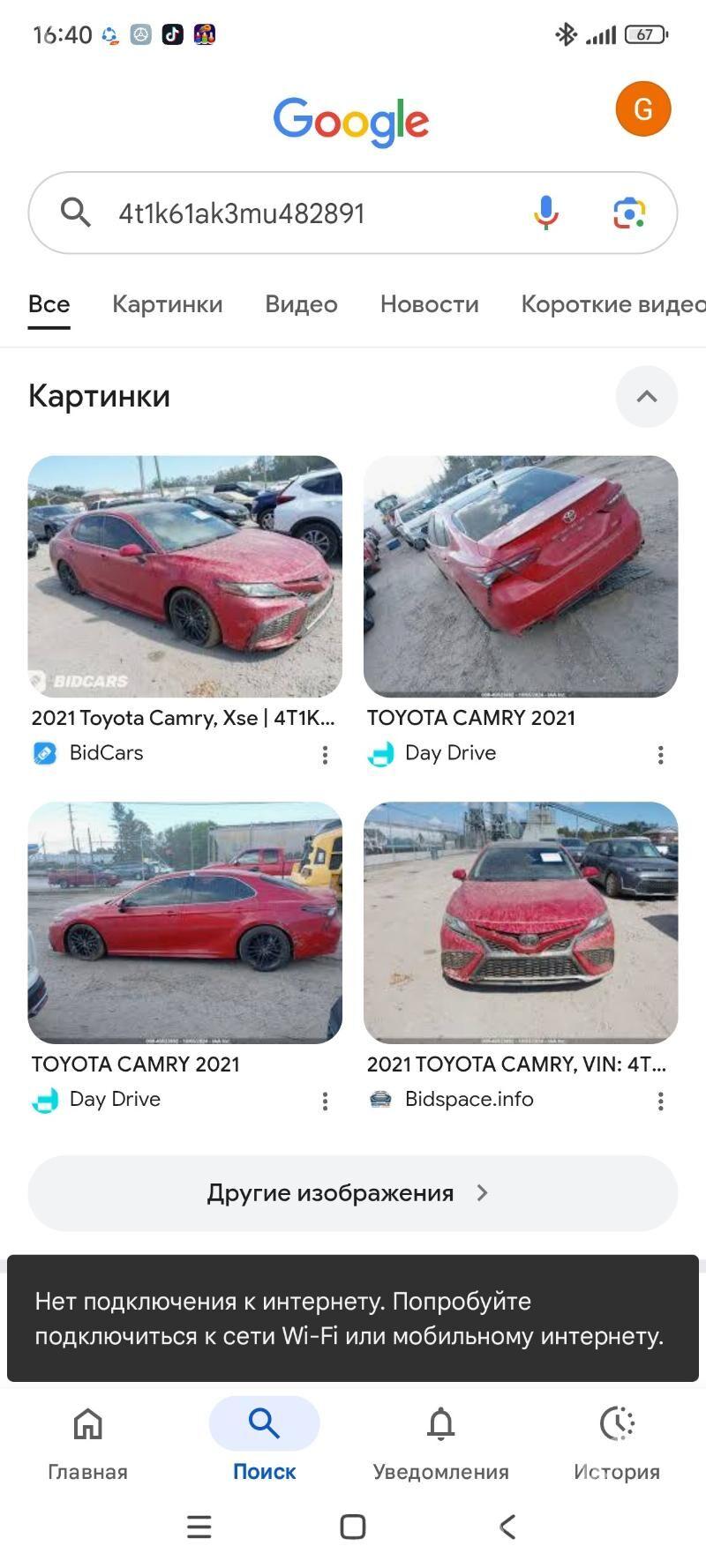This screenshot has width=706, height=1568.
Task: Open the Поиск tab icon in bottom navigation
Action: pyautogui.click(x=264, y=1423)
